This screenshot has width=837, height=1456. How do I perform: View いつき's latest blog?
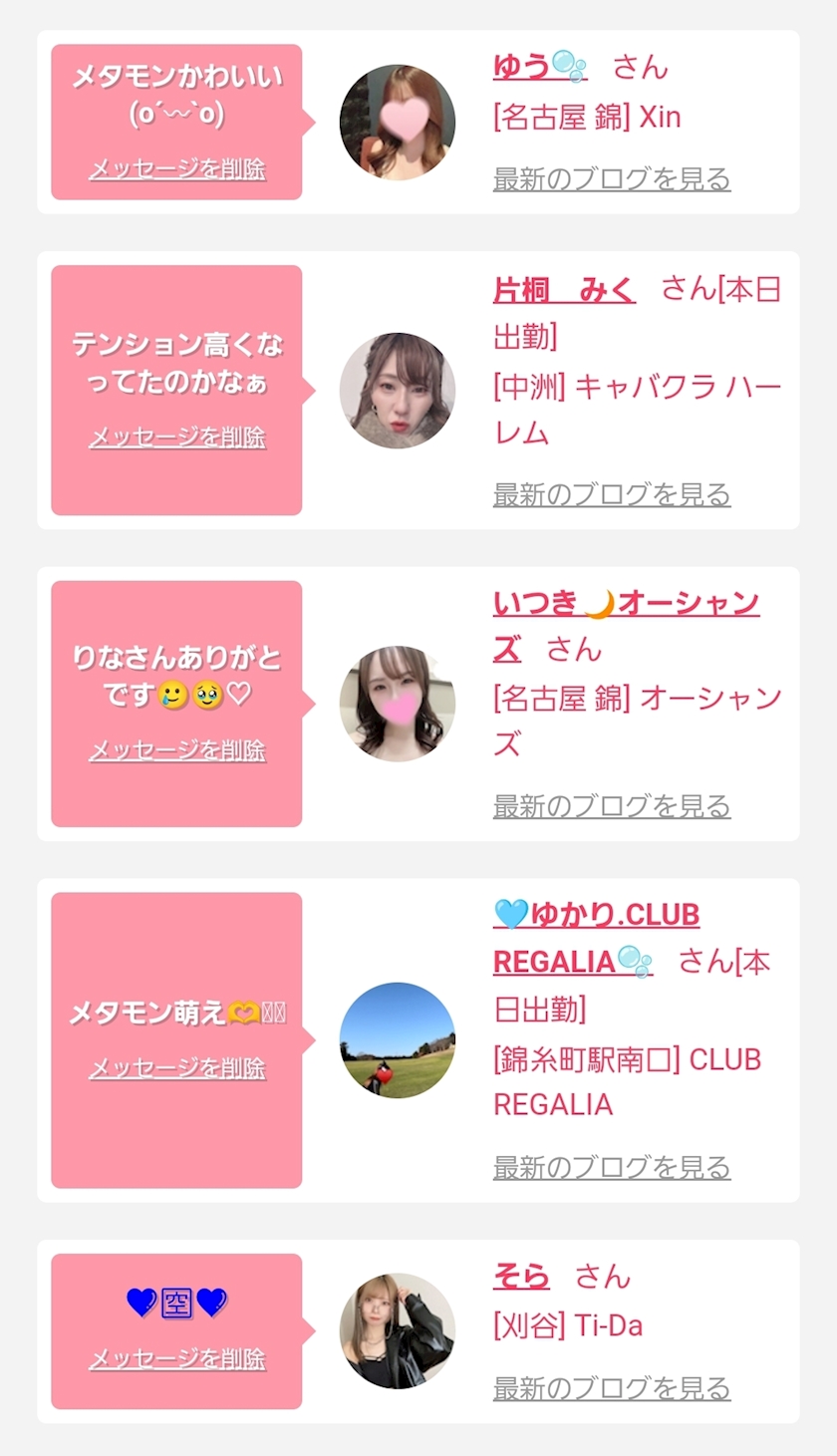612,807
